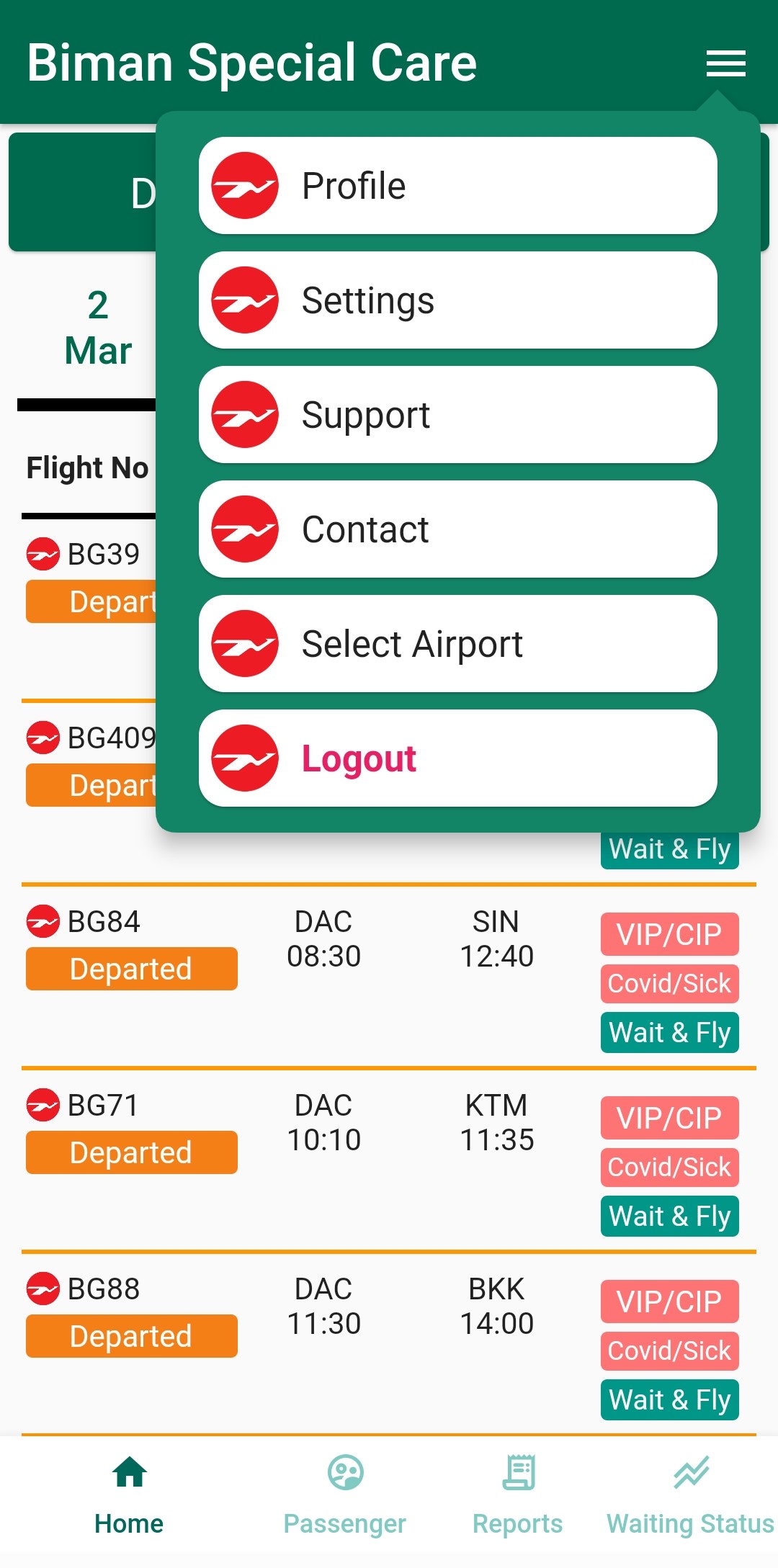Toggle the VIP/CIP badge for flight BG71
This screenshot has height=1568, width=778.
point(669,1119)
